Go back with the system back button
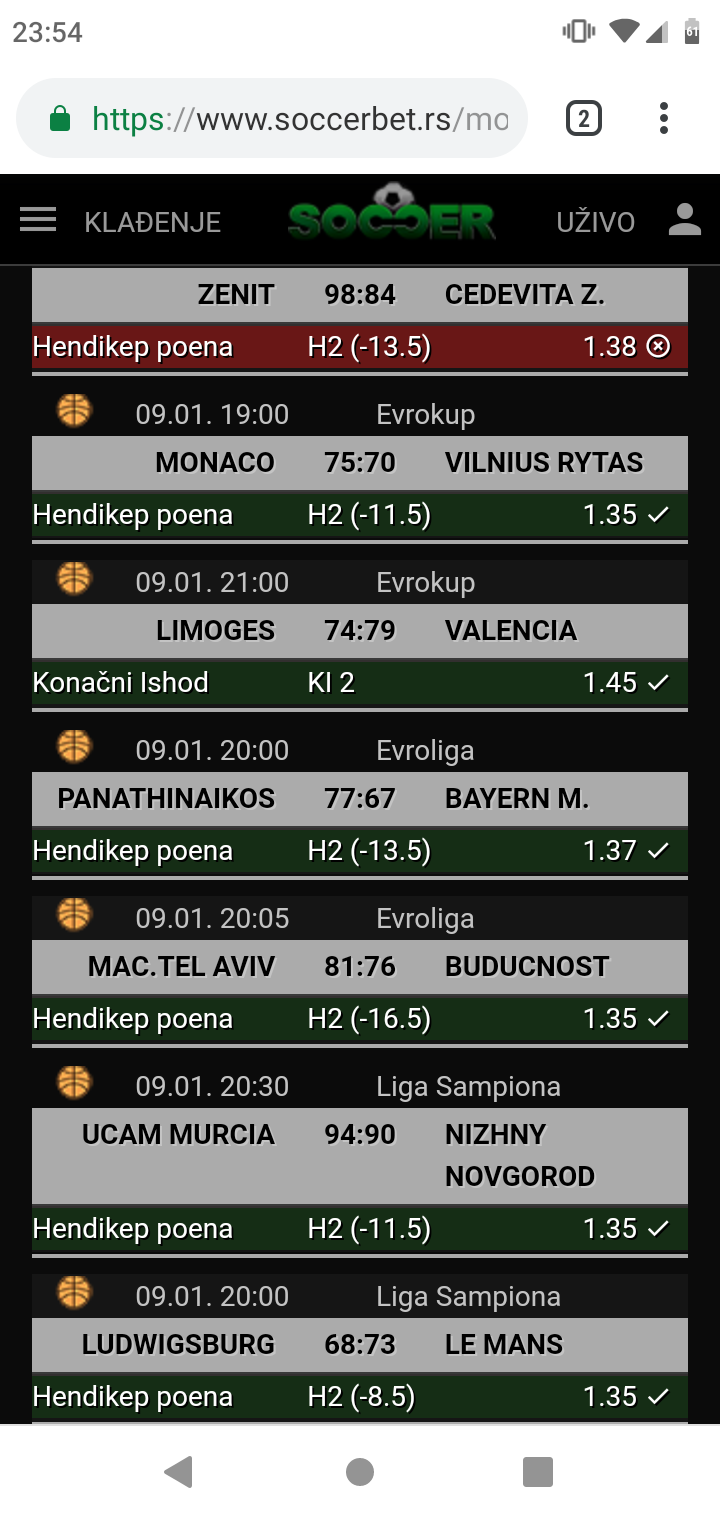This screenshot has width=720, height=1520. click(179, 1472)
